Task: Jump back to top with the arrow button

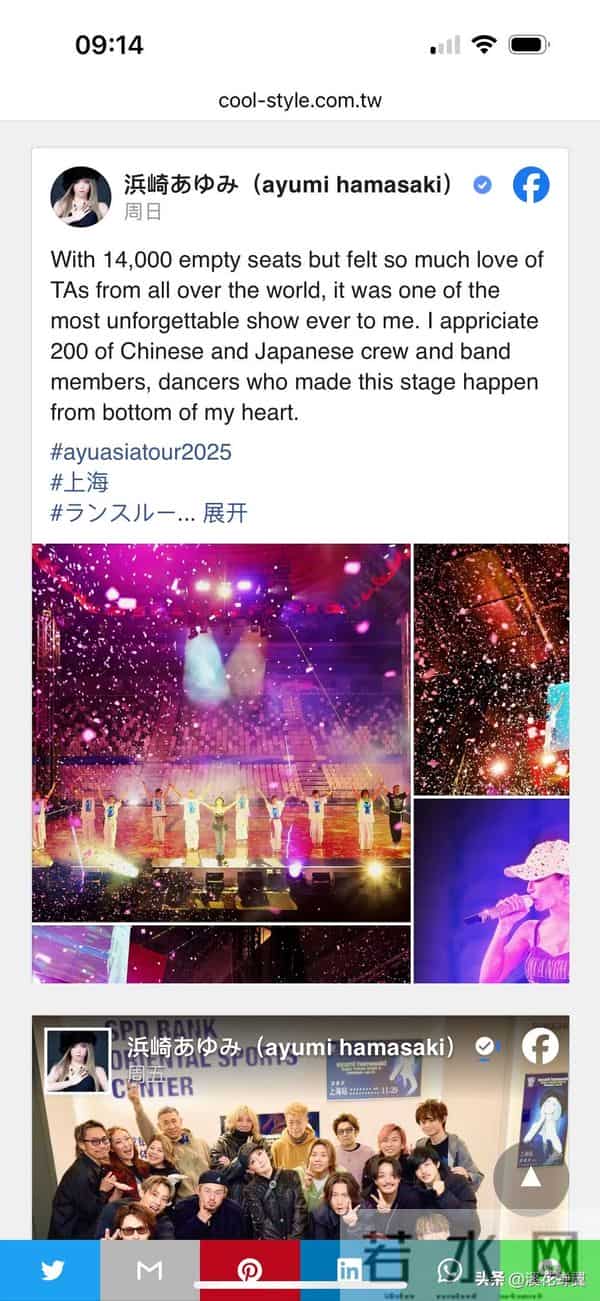Action: (x=531, y=1178)
